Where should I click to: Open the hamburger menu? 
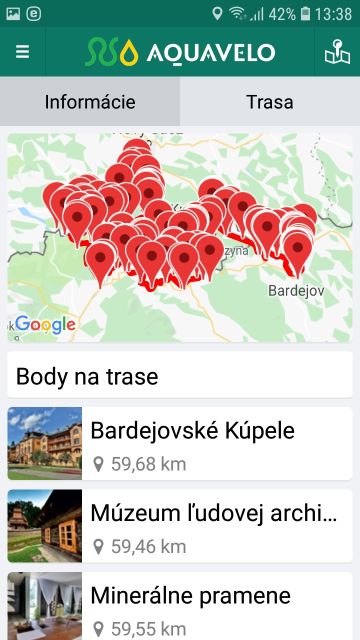click(22, 52)
